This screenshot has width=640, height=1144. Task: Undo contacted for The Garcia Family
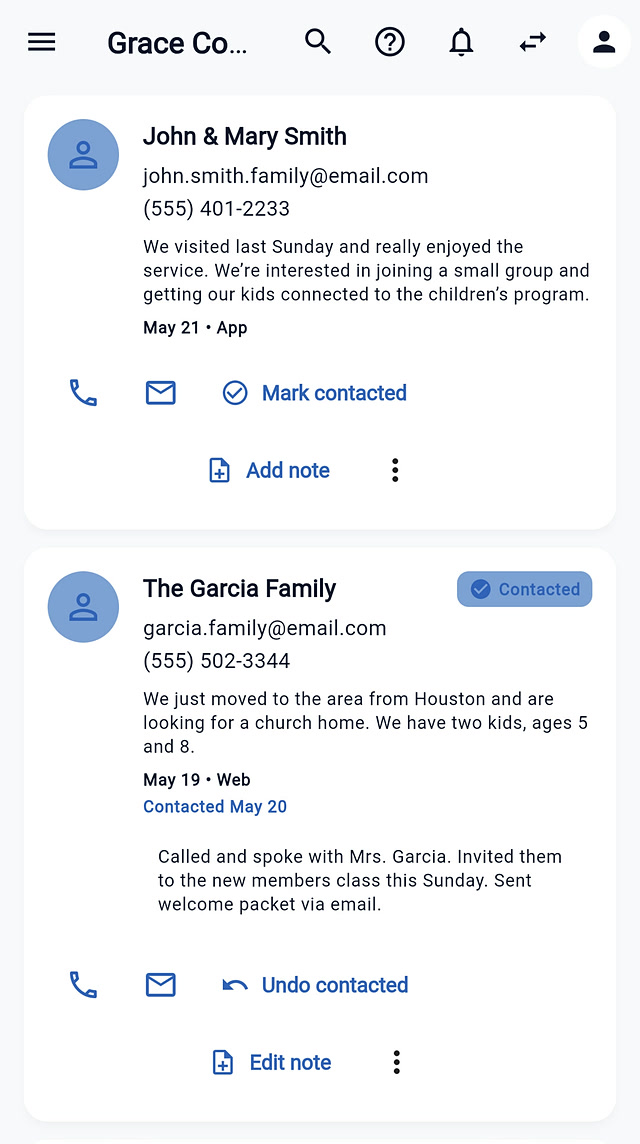315,985
